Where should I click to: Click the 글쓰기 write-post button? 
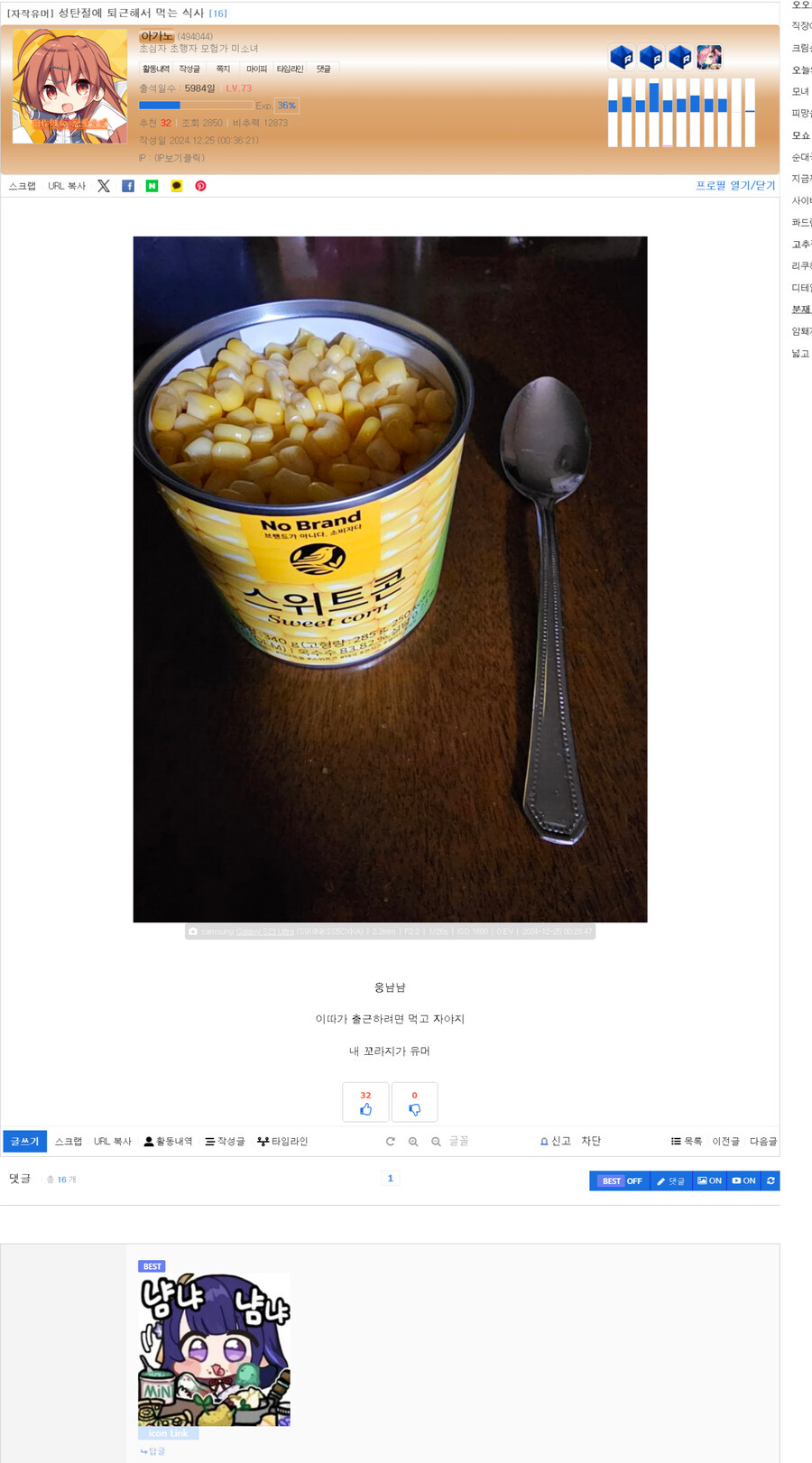coord(24,1141)
